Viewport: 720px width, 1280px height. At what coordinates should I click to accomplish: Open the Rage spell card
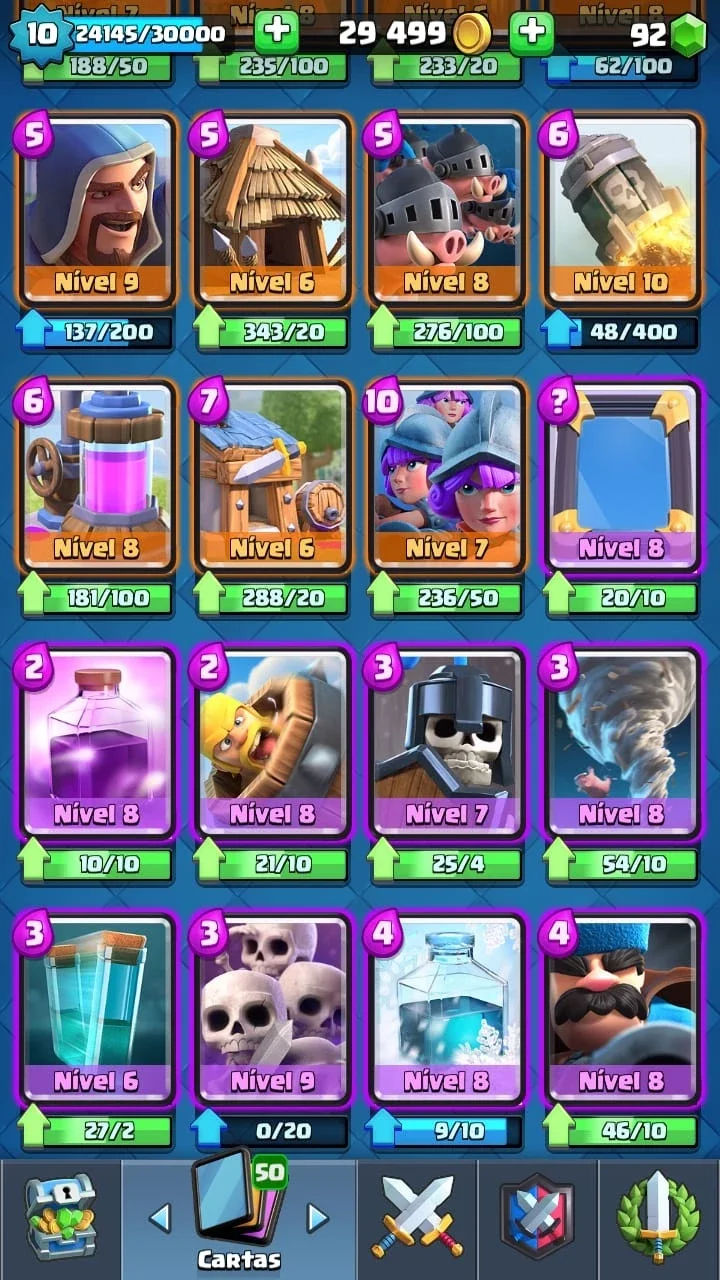coord(98,742)
